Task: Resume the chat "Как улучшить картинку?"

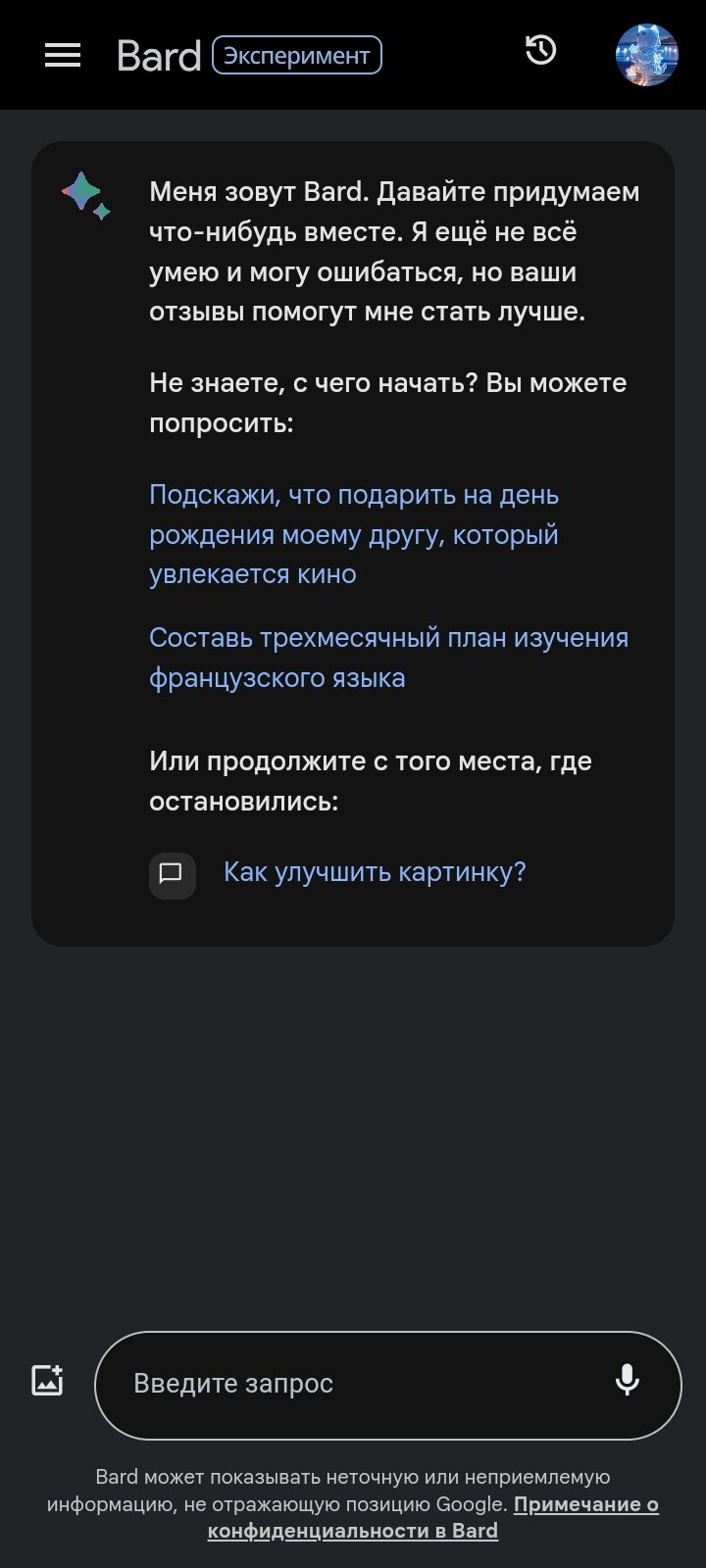Action: tap(375, 872)
